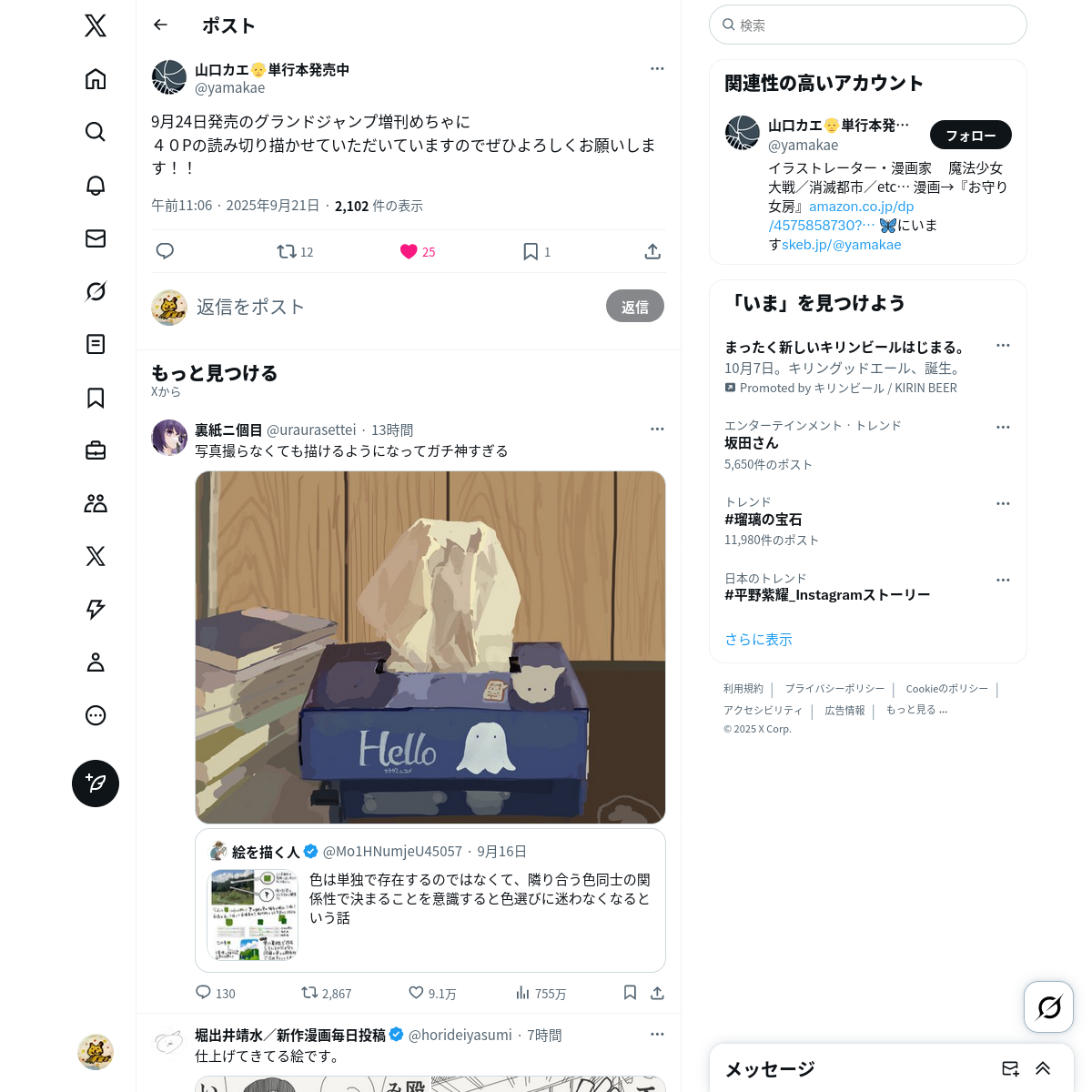Open the notifications bell in the sidebar
Viewport: 1092px width, 1092px height.
click(x=96, y=186)
